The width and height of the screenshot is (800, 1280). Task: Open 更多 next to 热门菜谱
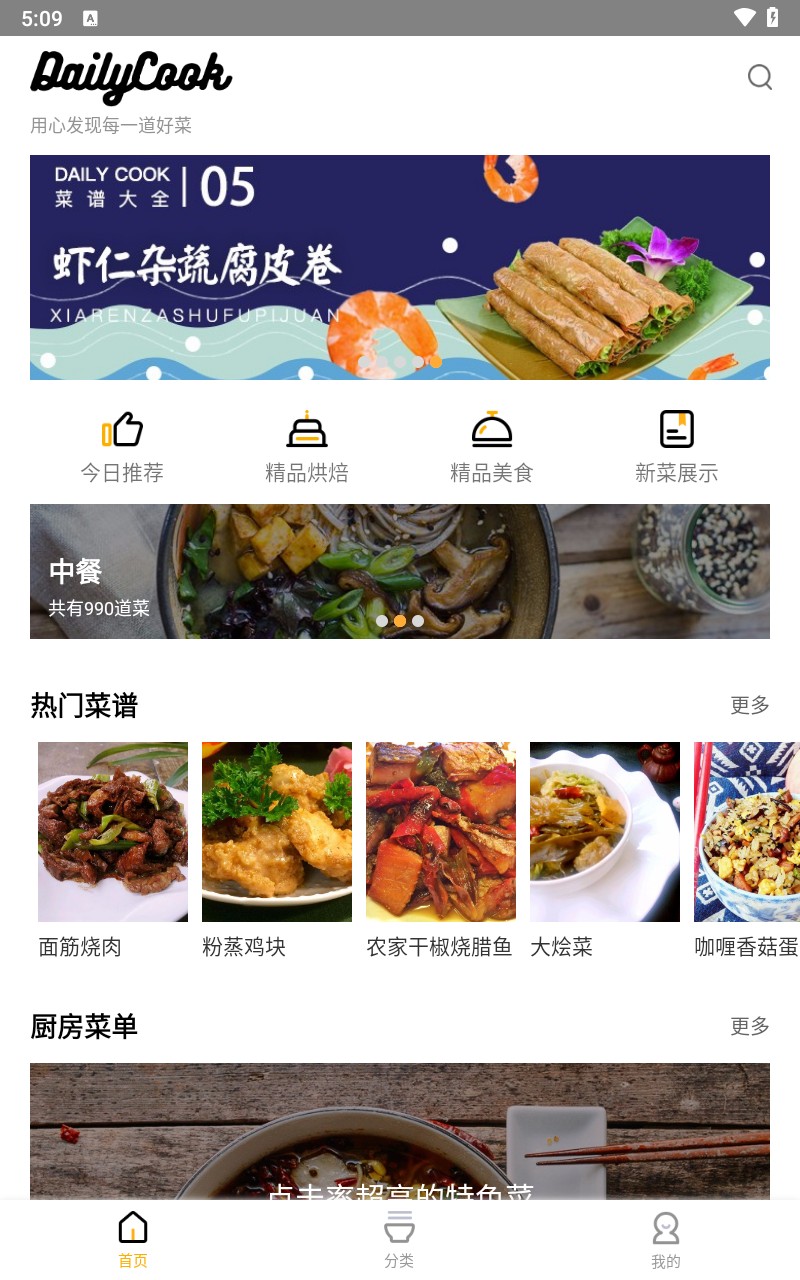click(x=749, y=705)
